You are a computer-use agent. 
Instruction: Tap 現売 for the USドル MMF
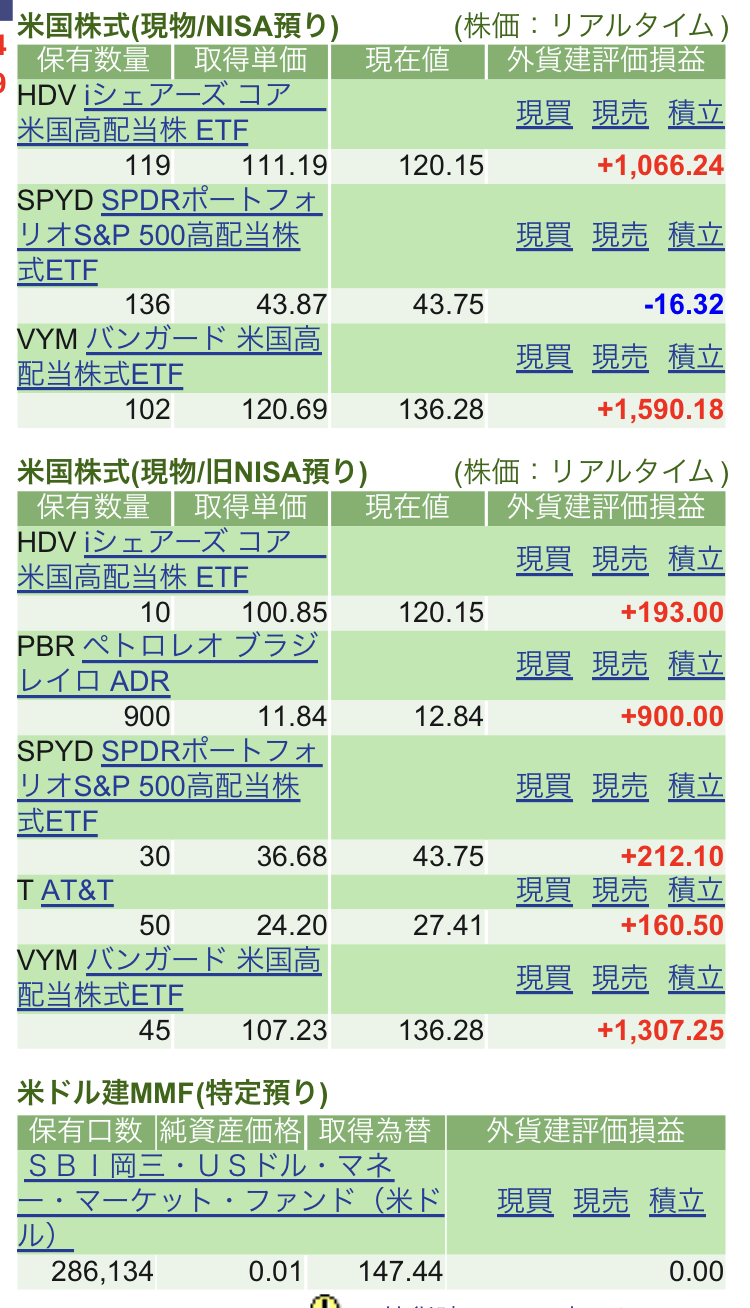(x=601, y=1201)
